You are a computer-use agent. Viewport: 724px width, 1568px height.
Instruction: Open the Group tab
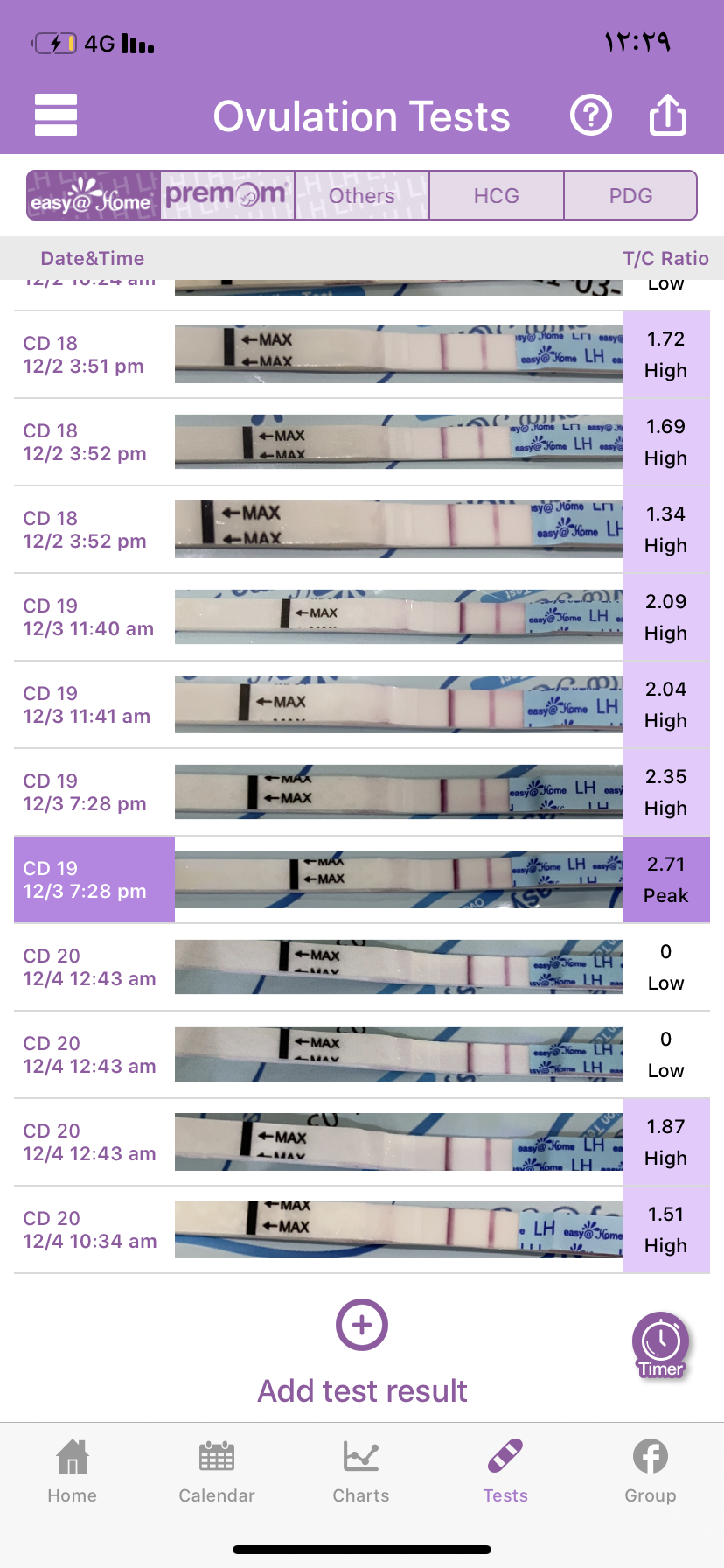(x=650, y=1471)
